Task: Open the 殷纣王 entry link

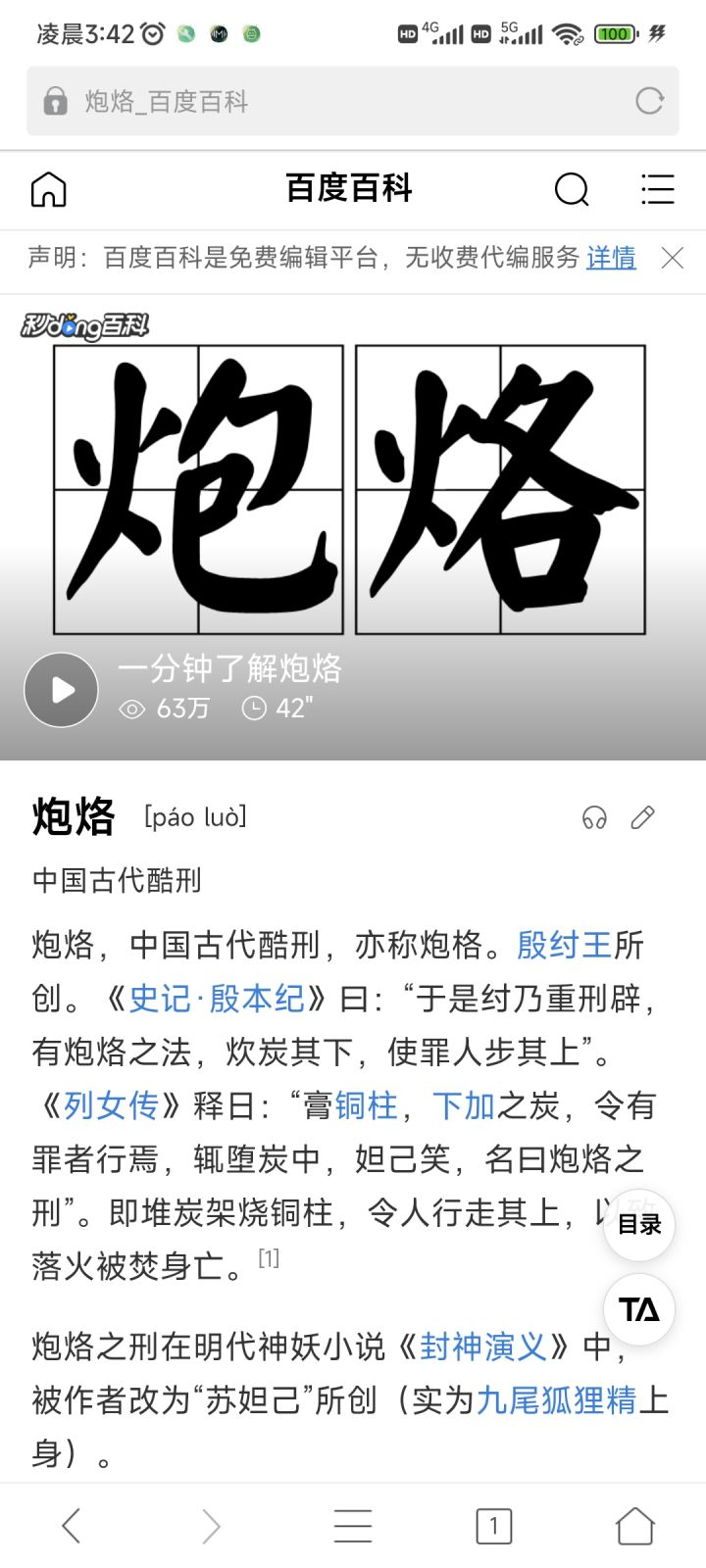Action: point(563,947)
